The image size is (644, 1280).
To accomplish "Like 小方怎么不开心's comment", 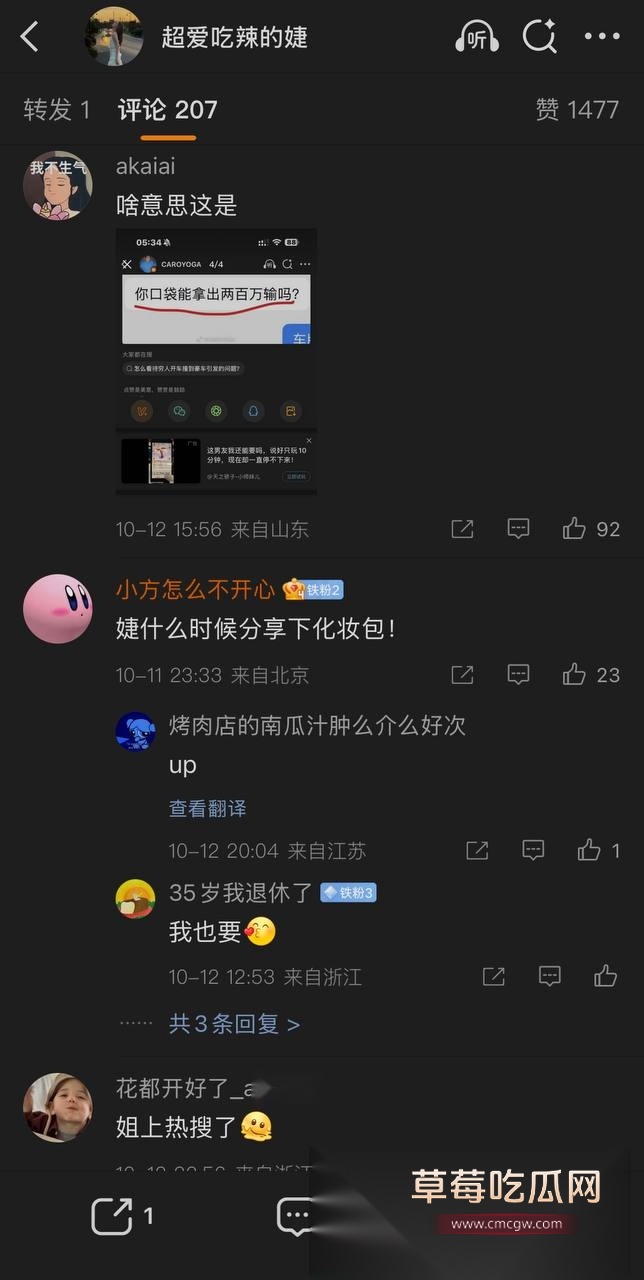I will [x=575, y=675].
